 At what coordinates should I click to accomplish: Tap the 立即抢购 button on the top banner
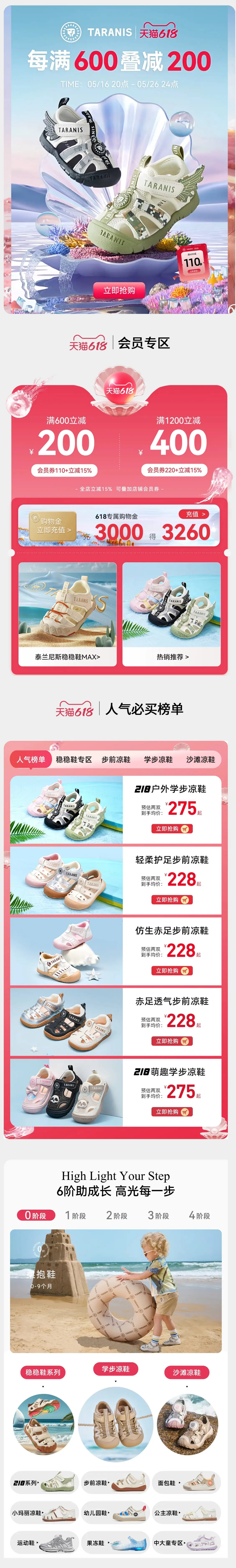click(119, 290)
